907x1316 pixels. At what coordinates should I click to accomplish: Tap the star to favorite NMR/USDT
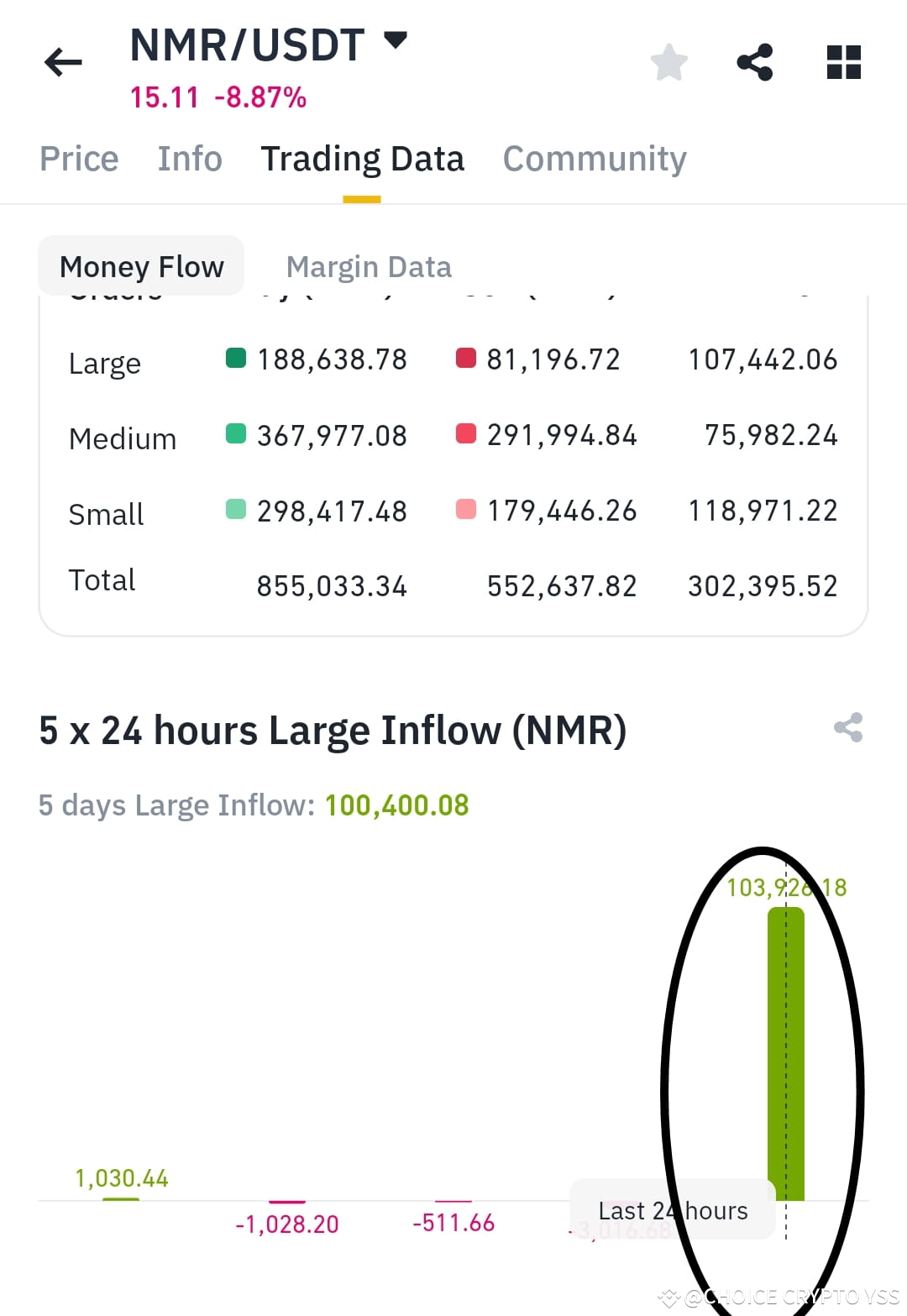(x=668, y=61)
